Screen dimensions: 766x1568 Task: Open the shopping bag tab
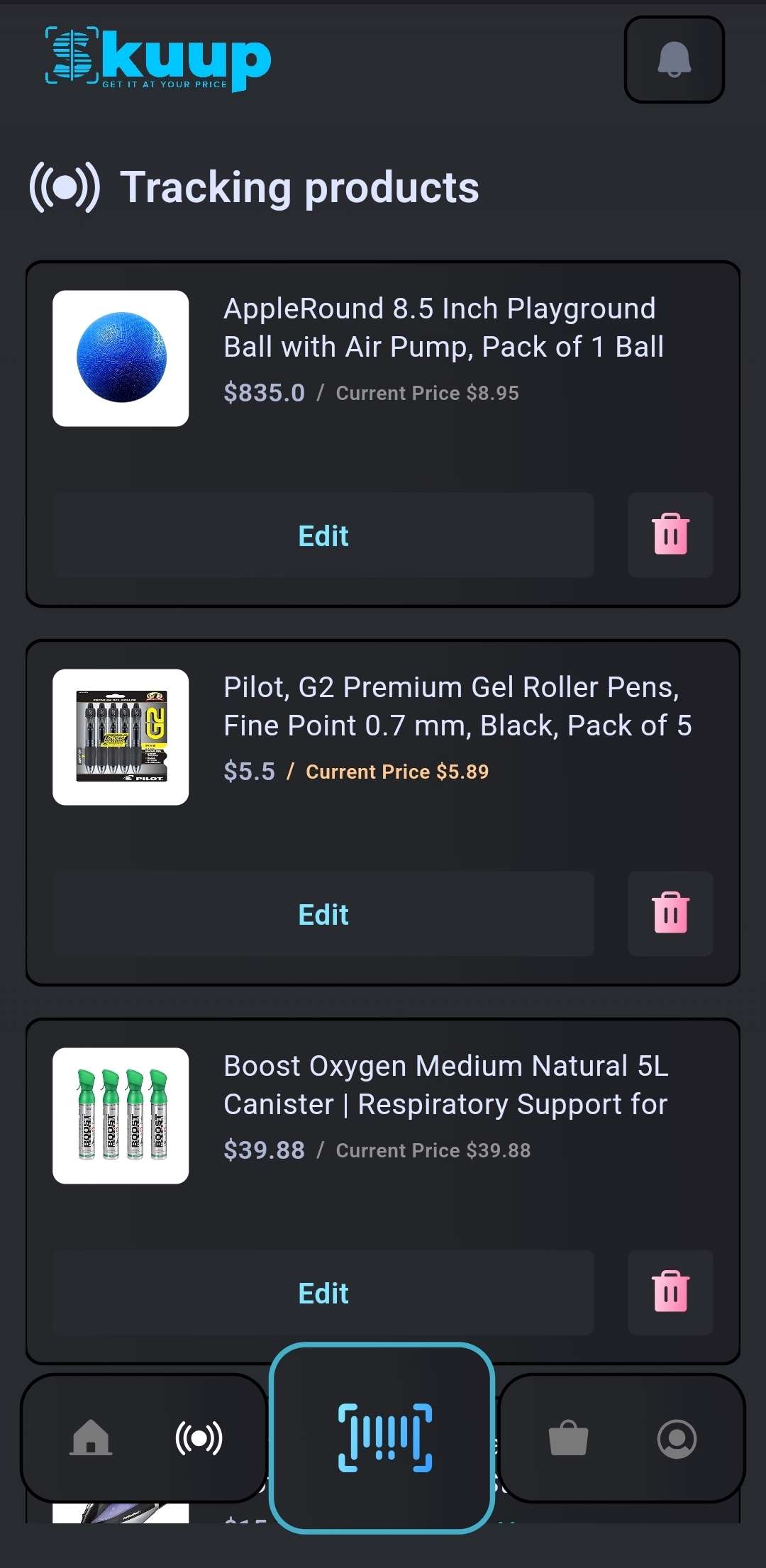pyautogui.click(x=568, y=1438)
